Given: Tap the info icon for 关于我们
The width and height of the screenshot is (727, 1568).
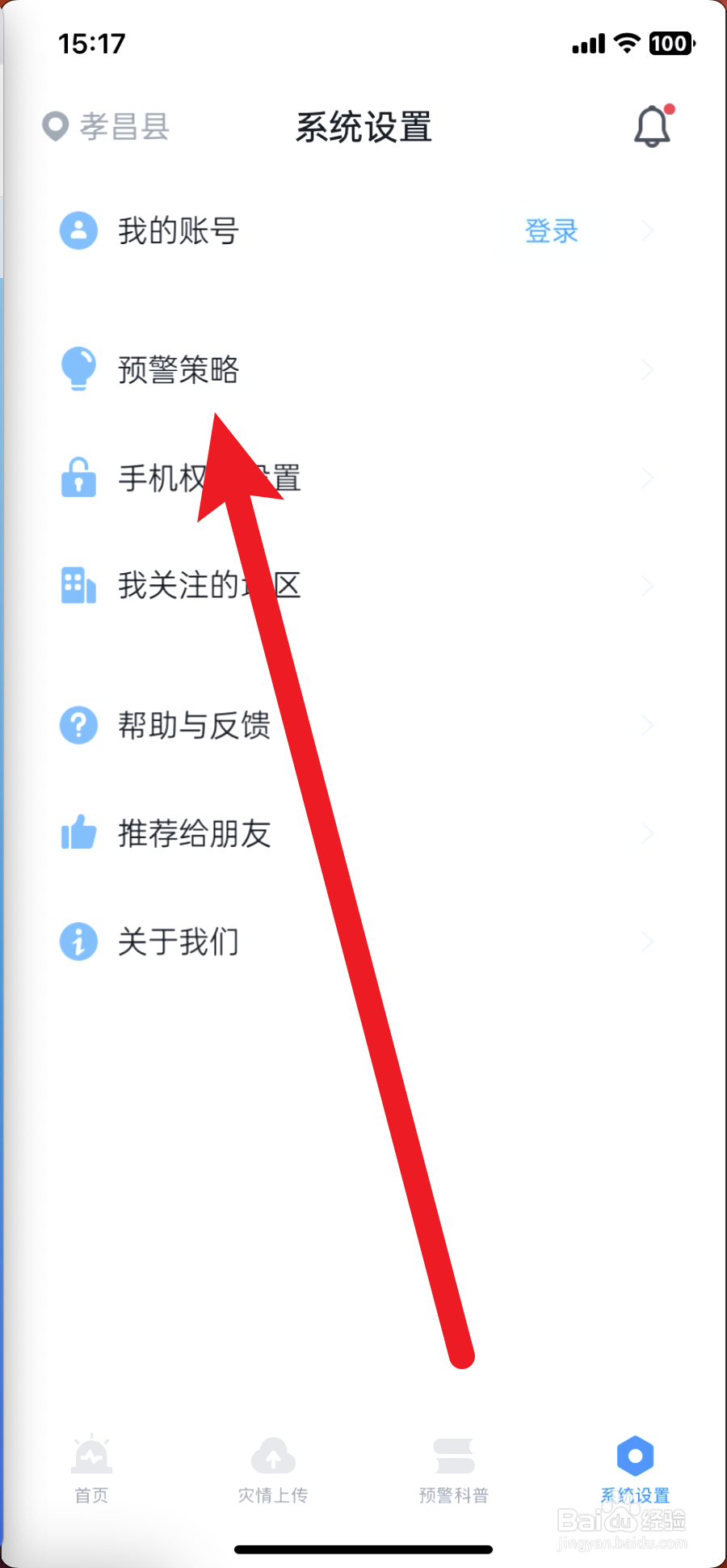Looking at the screenshot, I should click(x=78, y=941).
